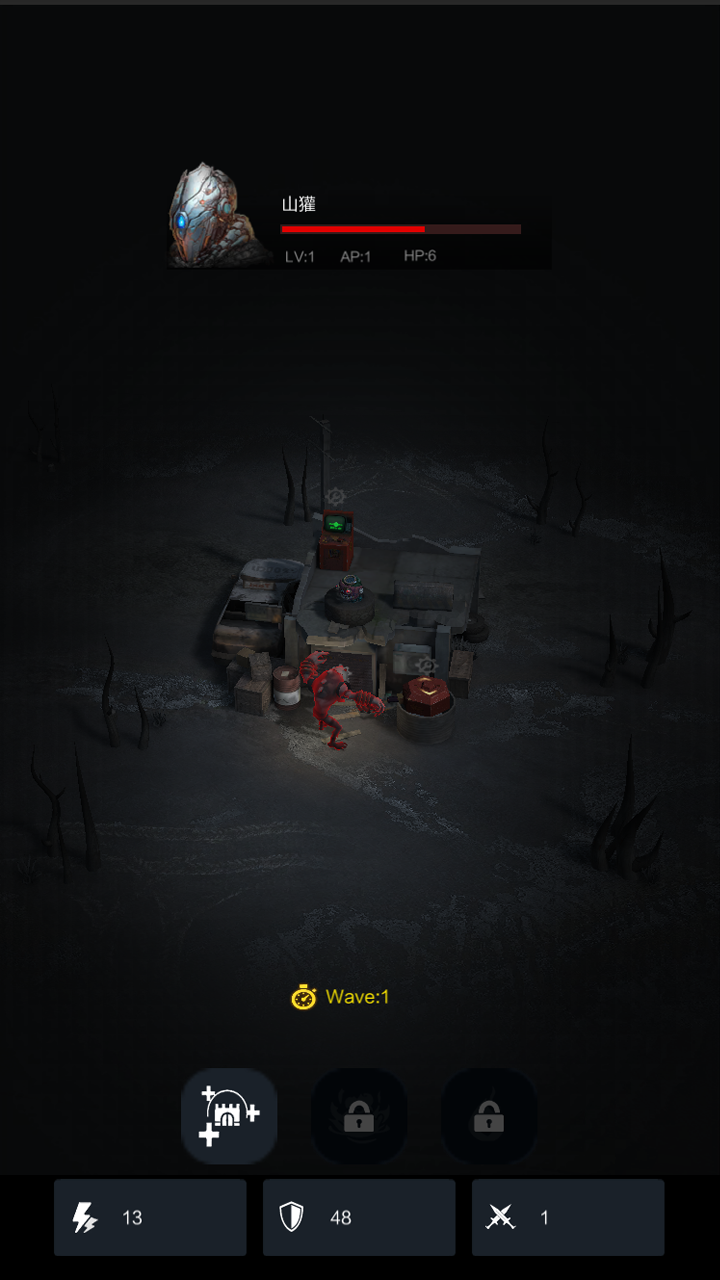The image size is (720, 1280).
Task: Attack the red monster at the base
Action: pyautogui.click(x=335, y=698)
